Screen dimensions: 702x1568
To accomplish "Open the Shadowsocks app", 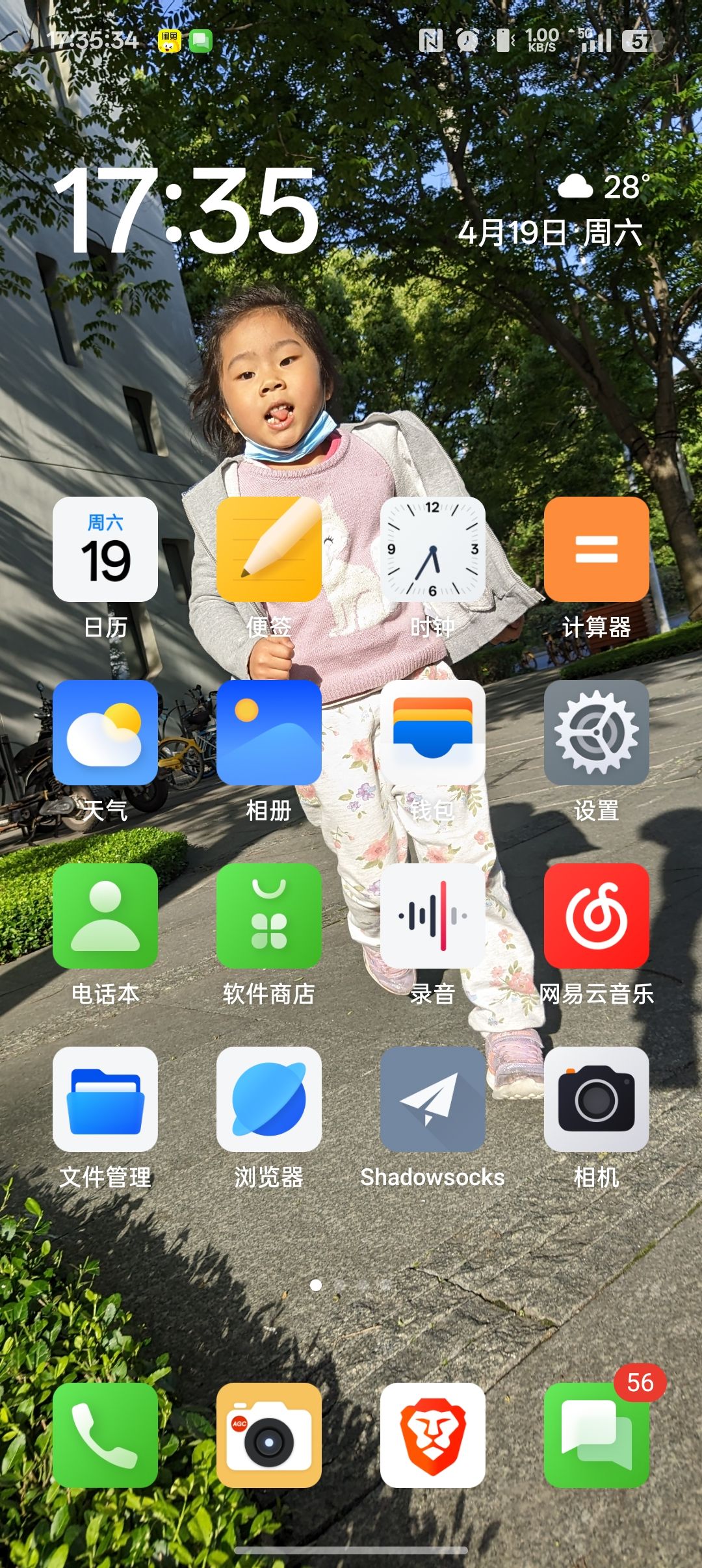I will pos(433,1099).
